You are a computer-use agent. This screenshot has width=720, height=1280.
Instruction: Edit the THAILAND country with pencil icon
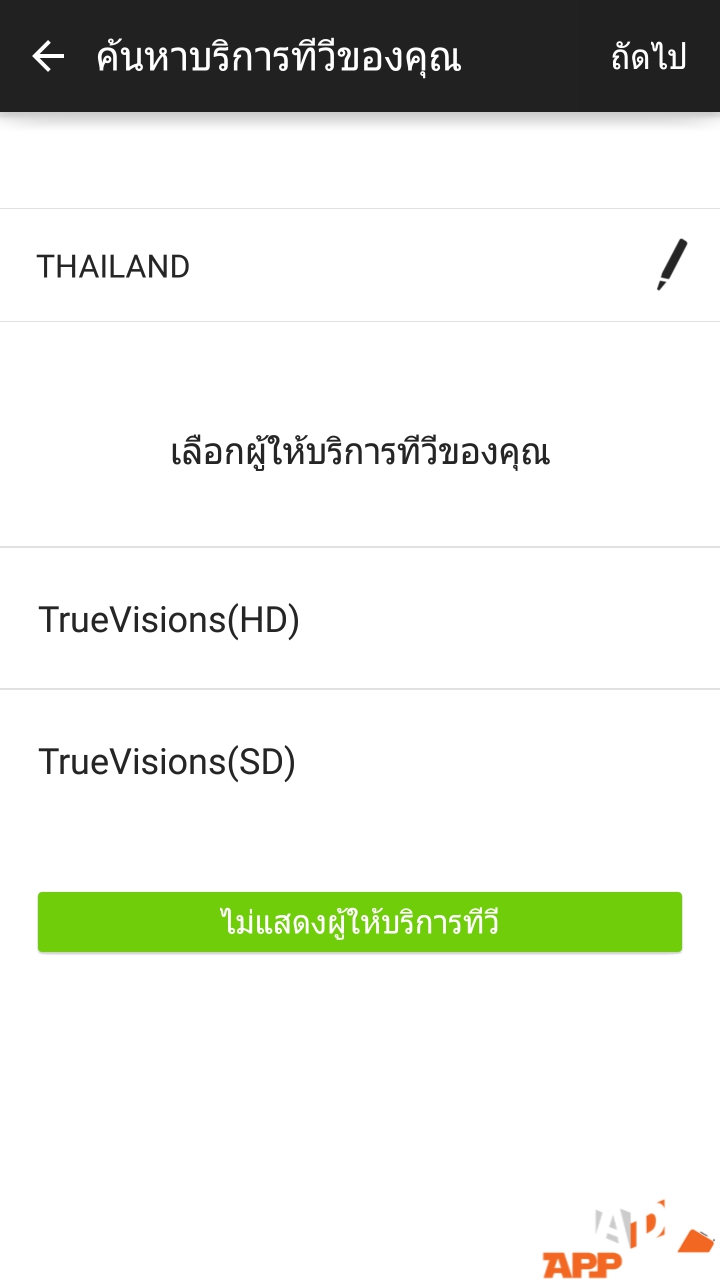[x=672, y=265]
